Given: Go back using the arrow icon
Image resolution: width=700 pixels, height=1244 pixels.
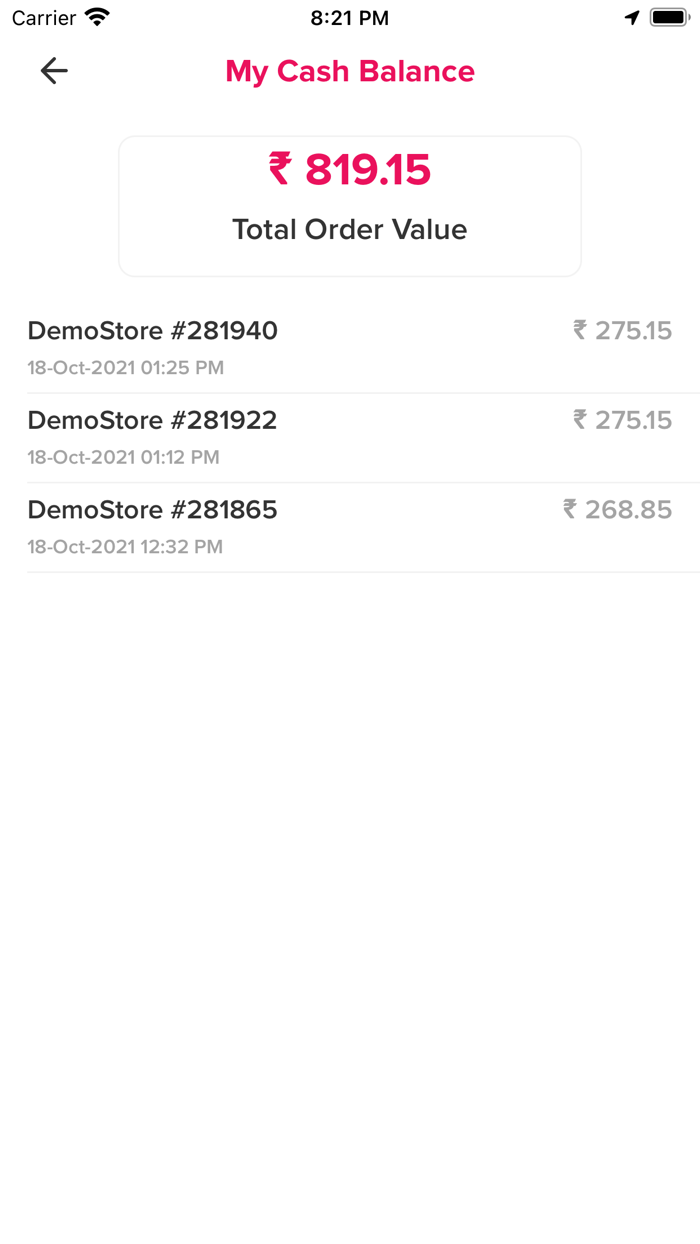Looking at the screenshot, I should coord(54,70).
